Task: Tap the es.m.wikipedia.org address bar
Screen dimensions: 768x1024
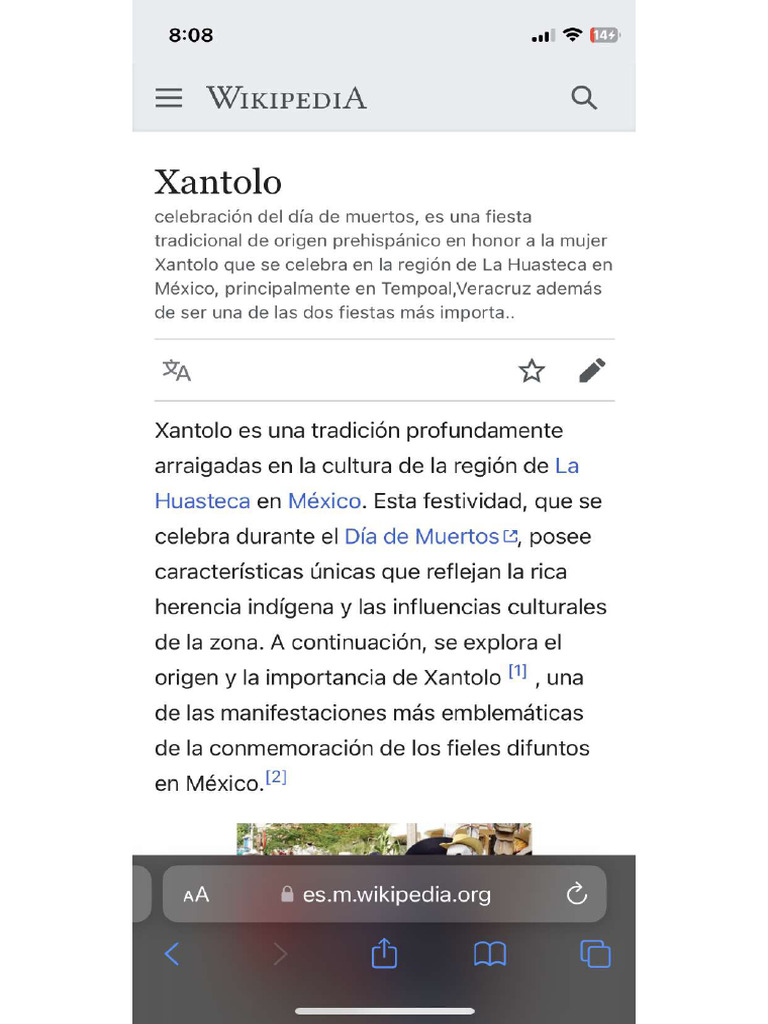Action: point(385,894)
